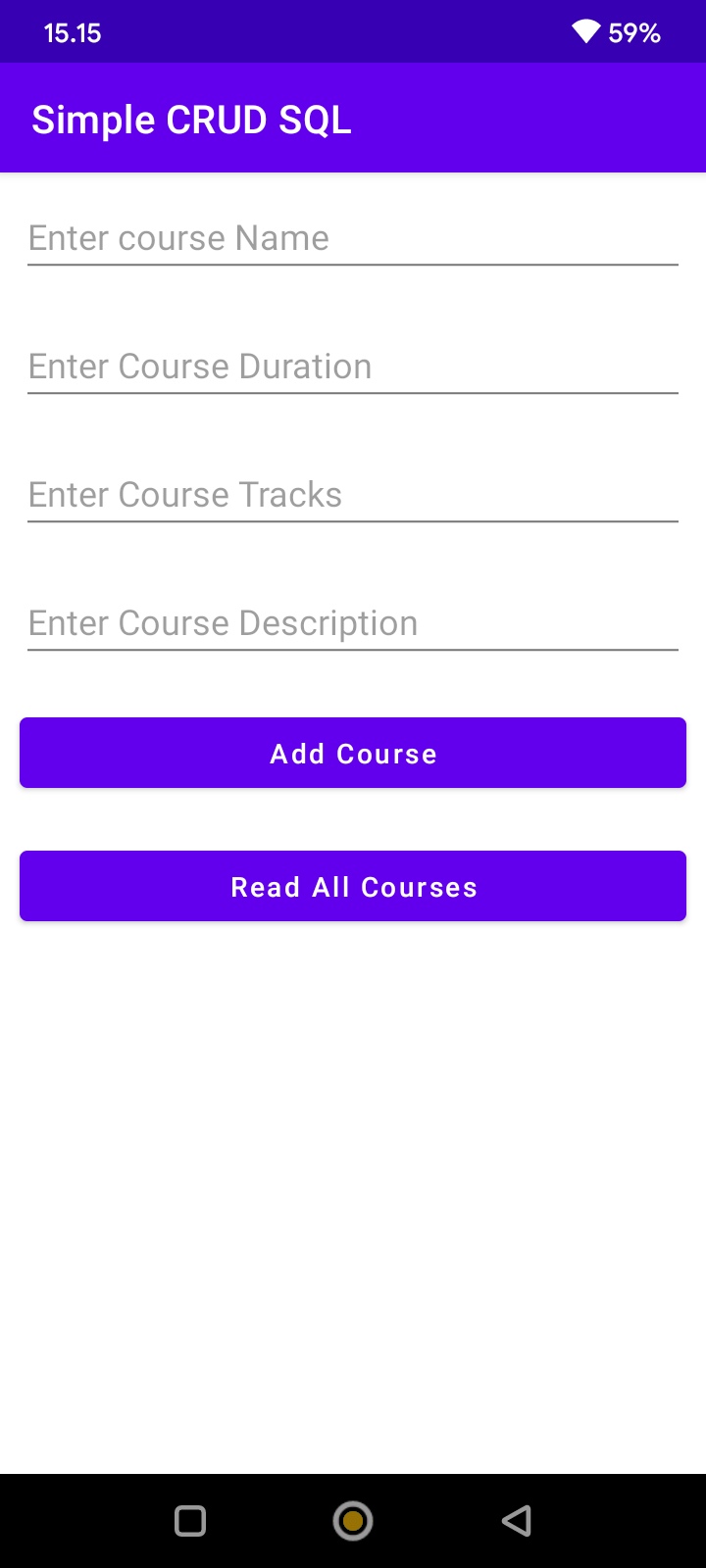Tap the Wi-Fi status icon
This screenshot has width=706, height=1568.
585,31
